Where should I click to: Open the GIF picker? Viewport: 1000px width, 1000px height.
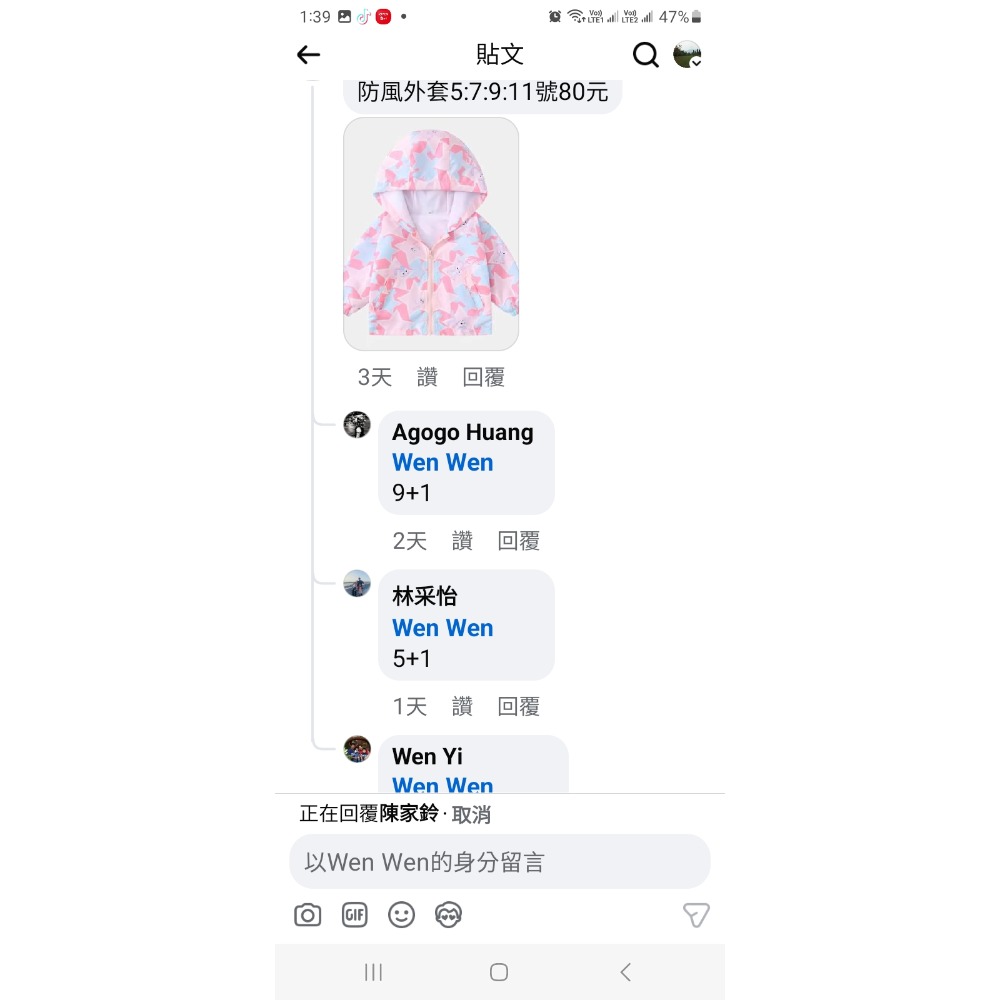(355, 915)
